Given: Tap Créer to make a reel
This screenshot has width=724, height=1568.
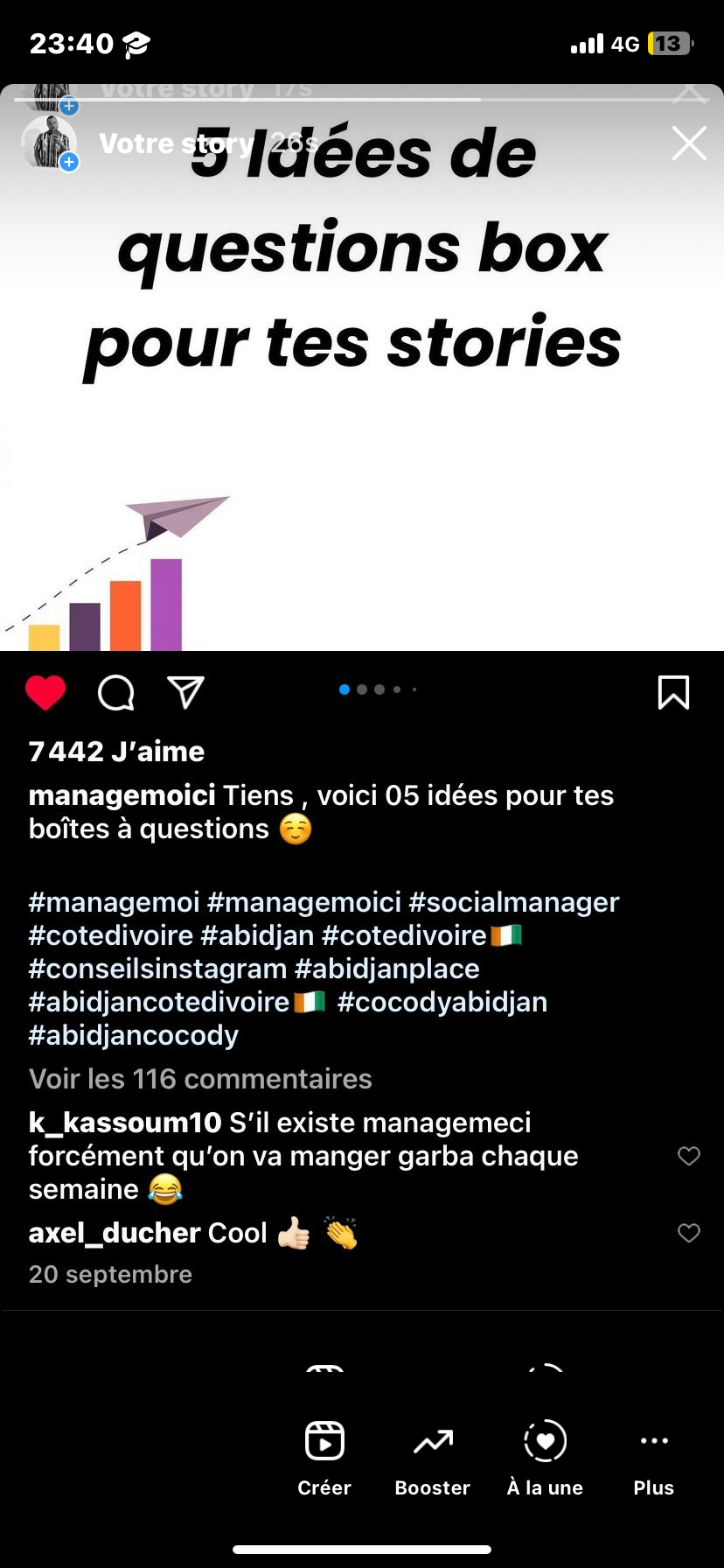Looking at the screenshot, I should [324, 1458].
